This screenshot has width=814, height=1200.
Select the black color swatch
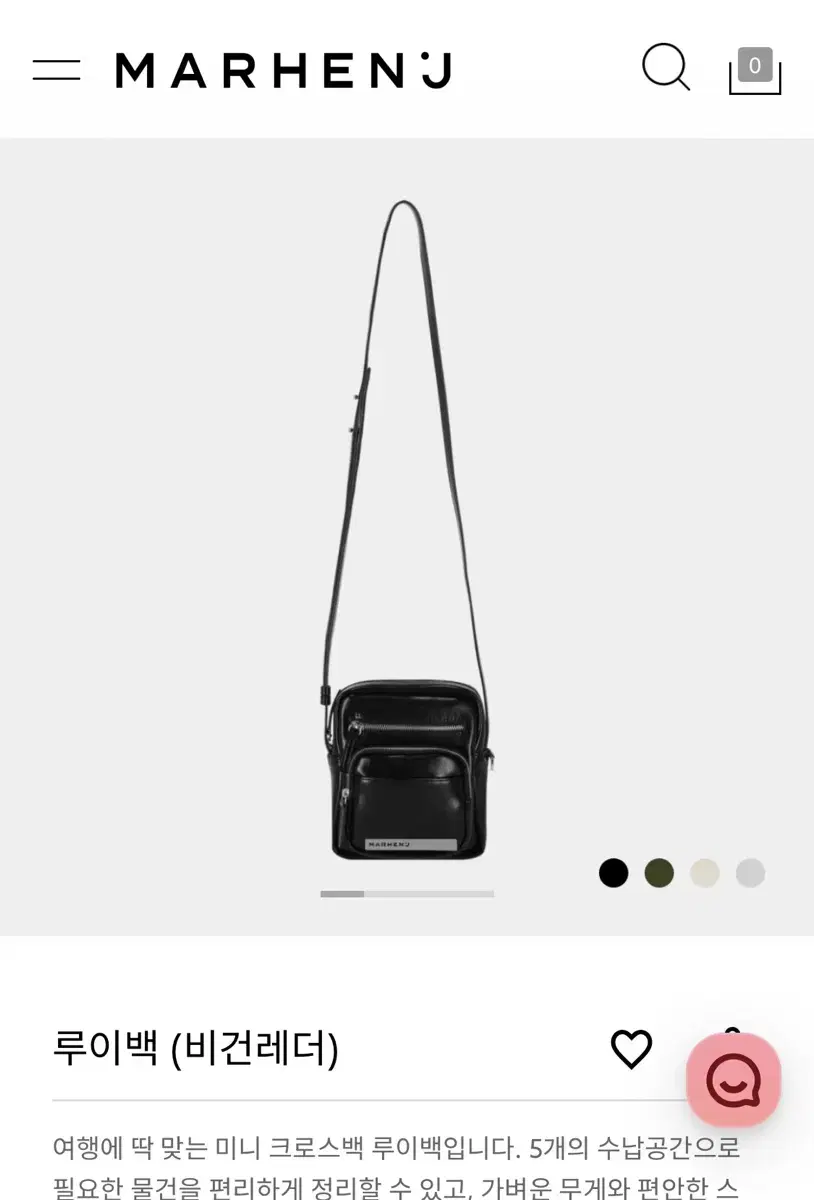point(613,873)
